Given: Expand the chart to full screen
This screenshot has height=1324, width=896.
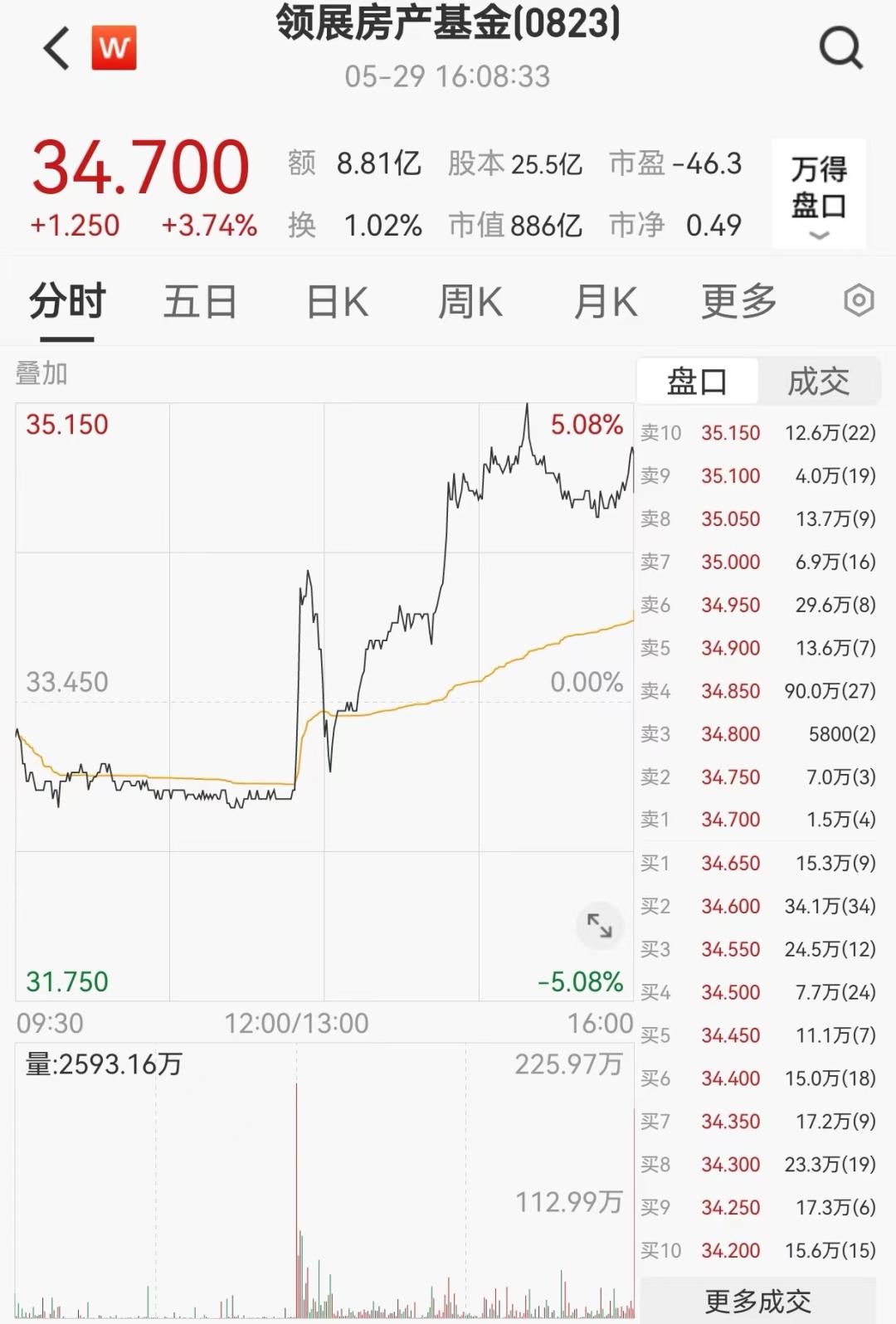Looking at the screenshot, I should tap(599, 925).
